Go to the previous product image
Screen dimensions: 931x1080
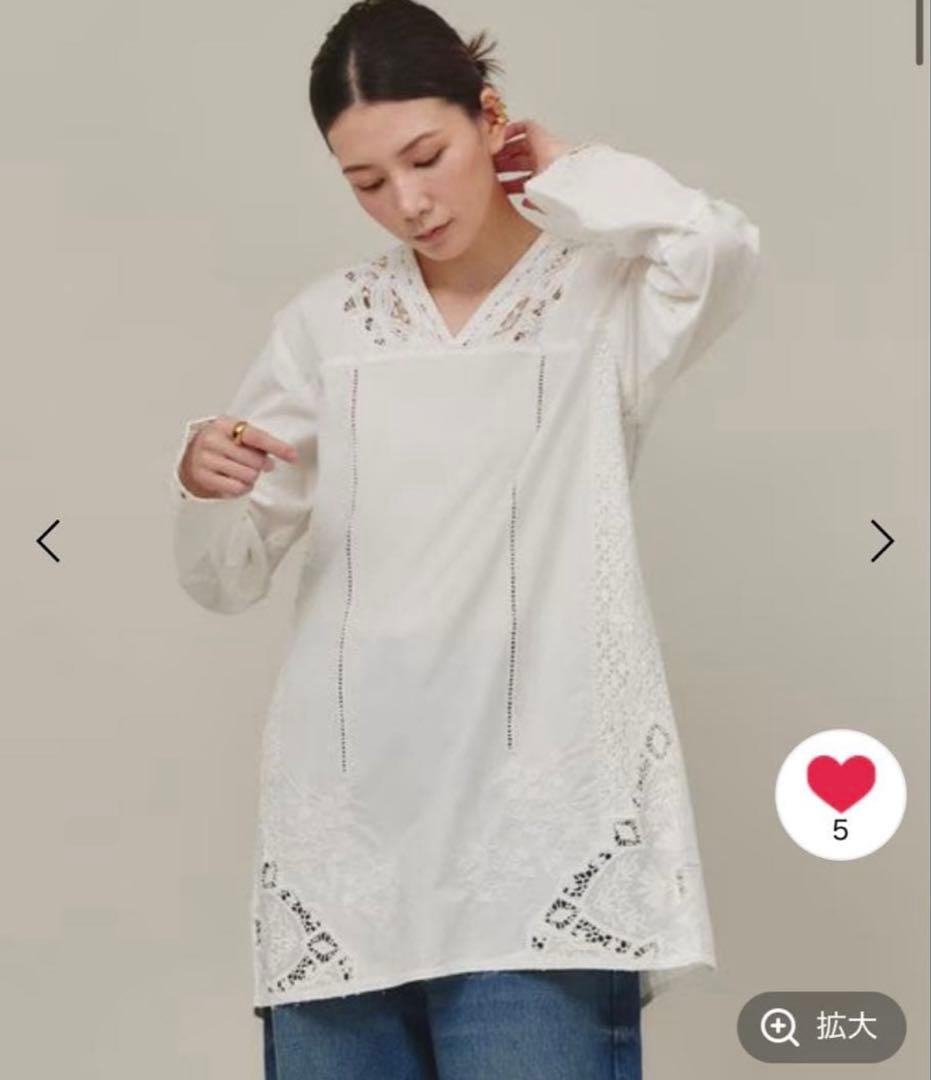[48, 541]
